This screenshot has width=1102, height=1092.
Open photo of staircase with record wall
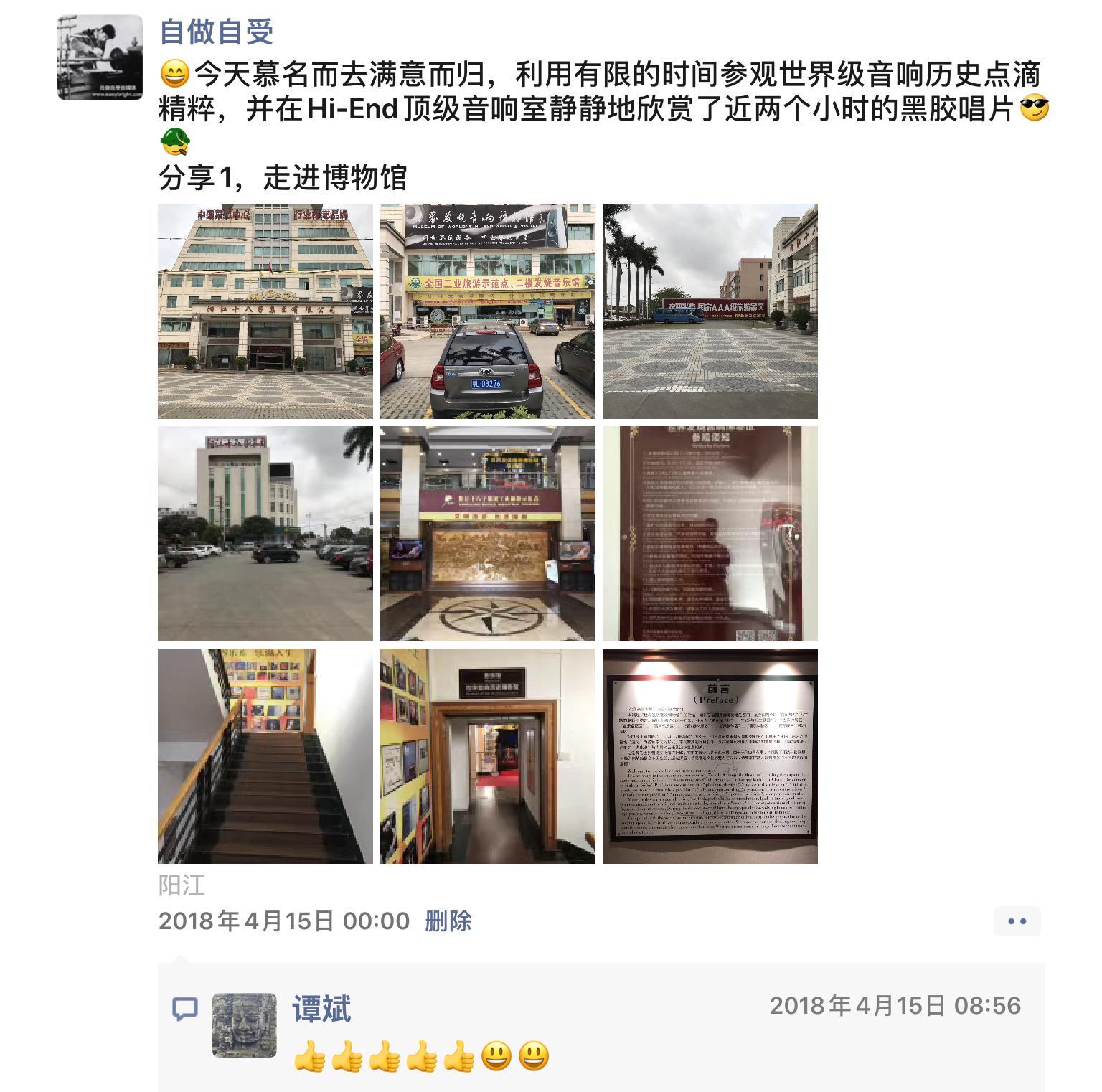(265, 756)
